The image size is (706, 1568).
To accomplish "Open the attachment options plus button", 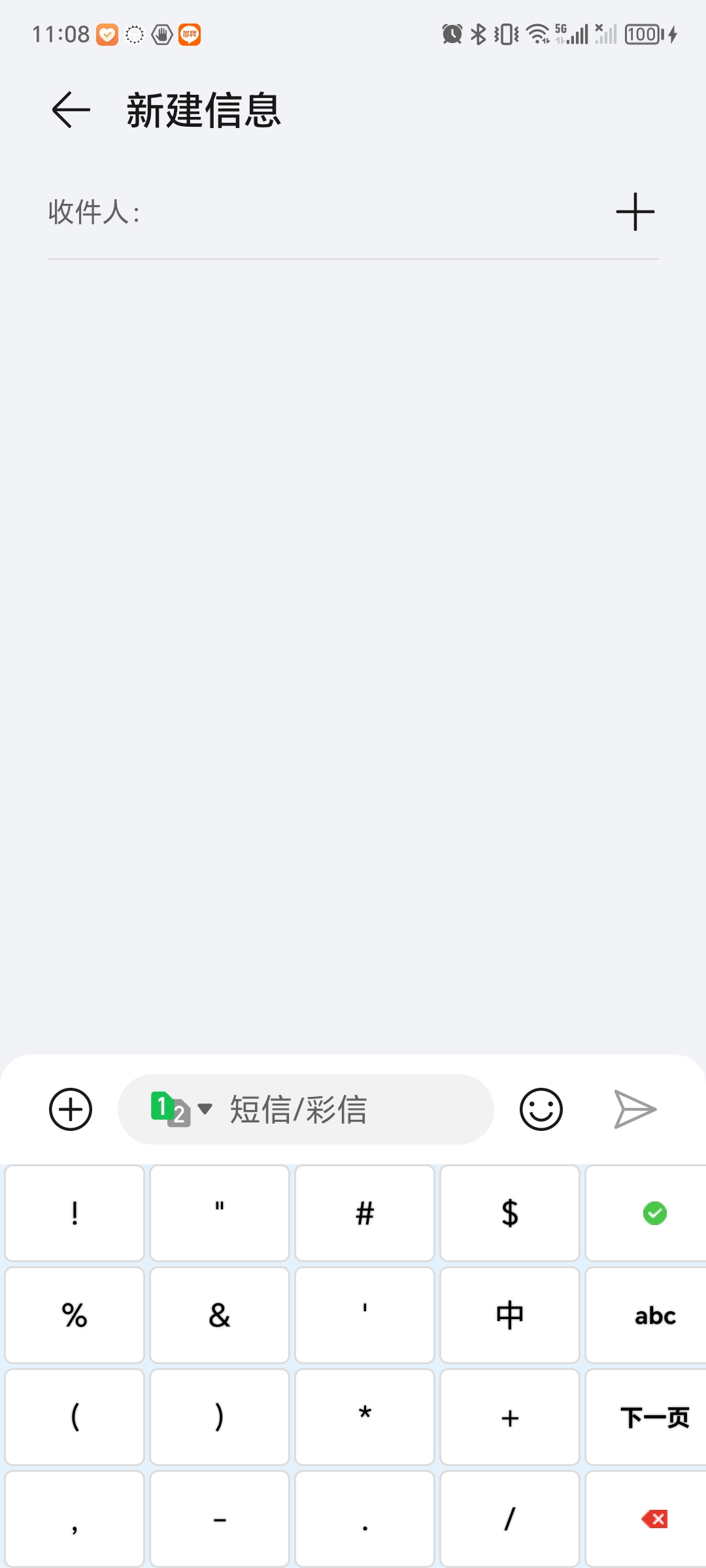I will (71, 1109).
